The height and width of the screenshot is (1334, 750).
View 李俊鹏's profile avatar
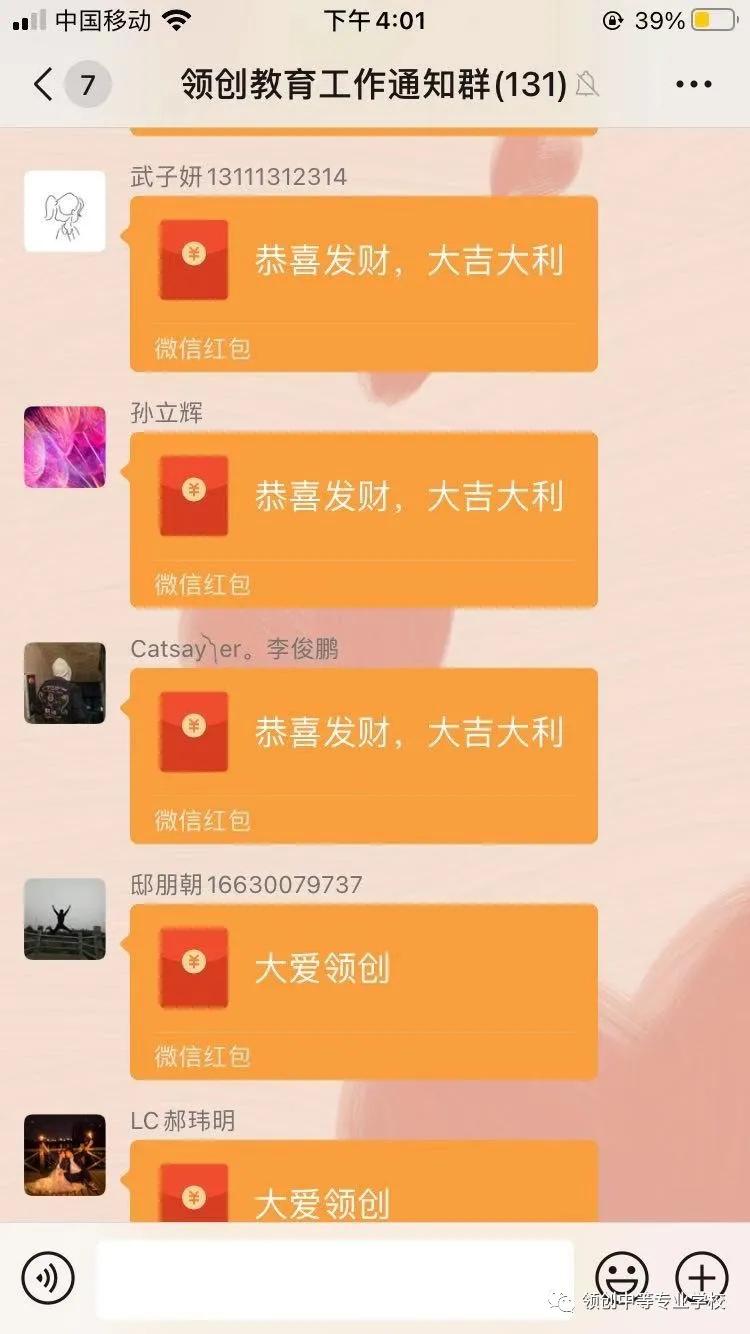[65, 683]
